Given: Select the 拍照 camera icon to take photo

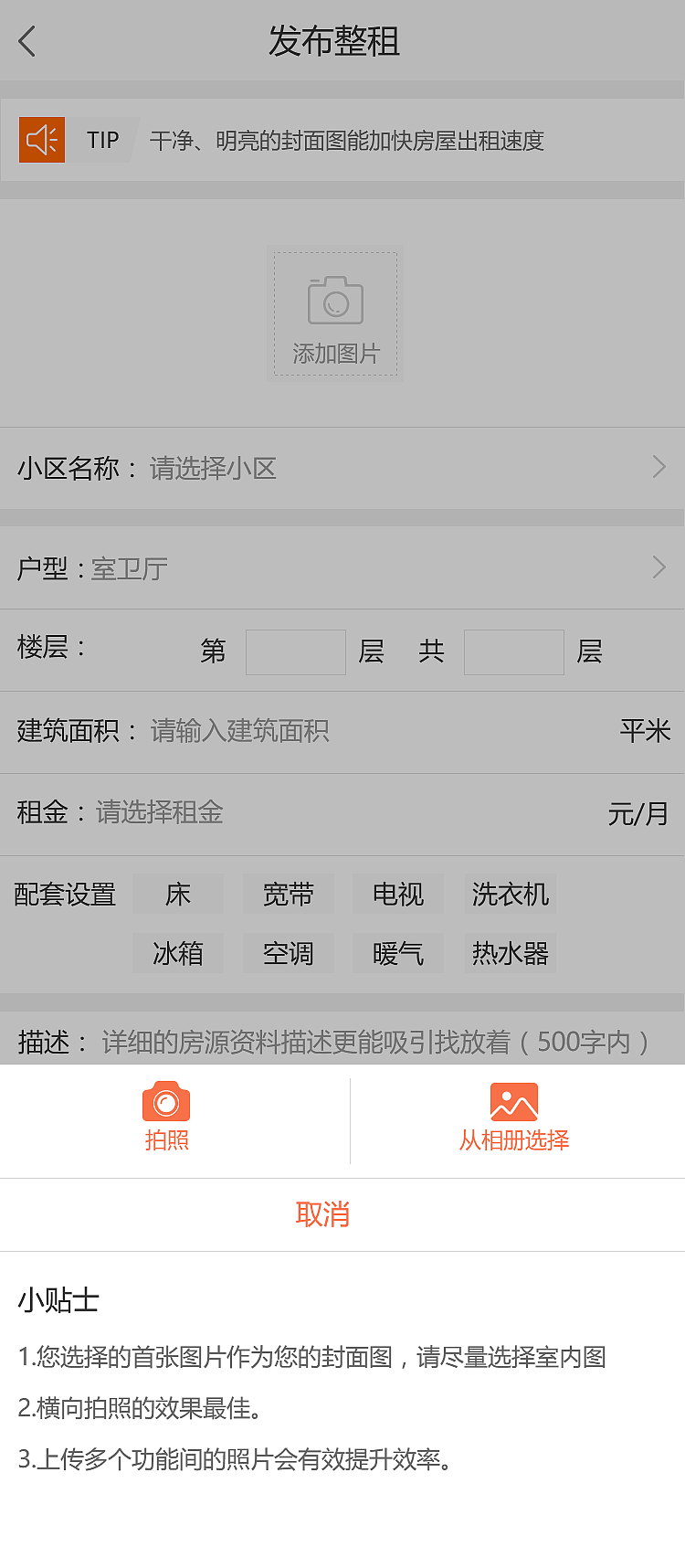Looking at the screenshot, I should (165, 1103).
